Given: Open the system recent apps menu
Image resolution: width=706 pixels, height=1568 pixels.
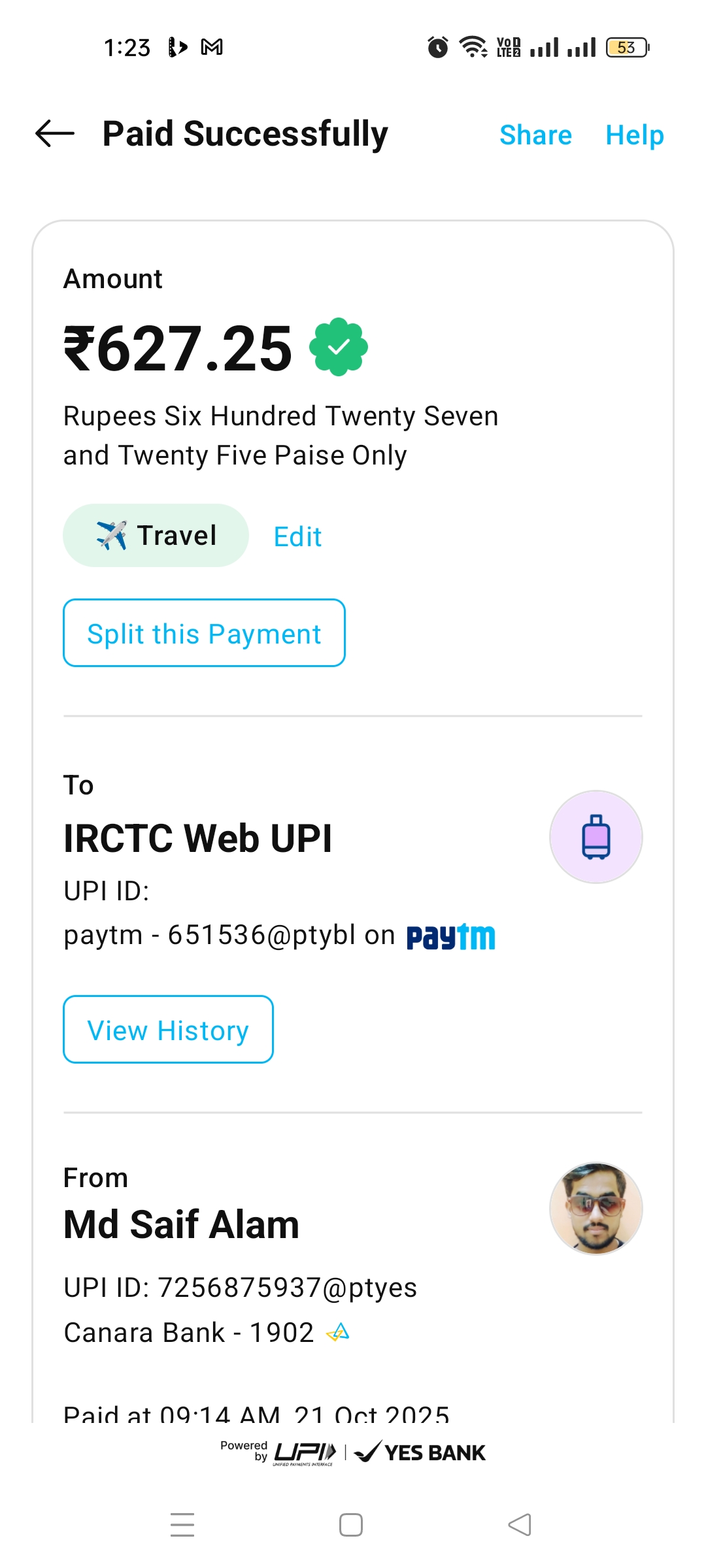Looking at the screenshot, I should click(x=182, y=1525).
